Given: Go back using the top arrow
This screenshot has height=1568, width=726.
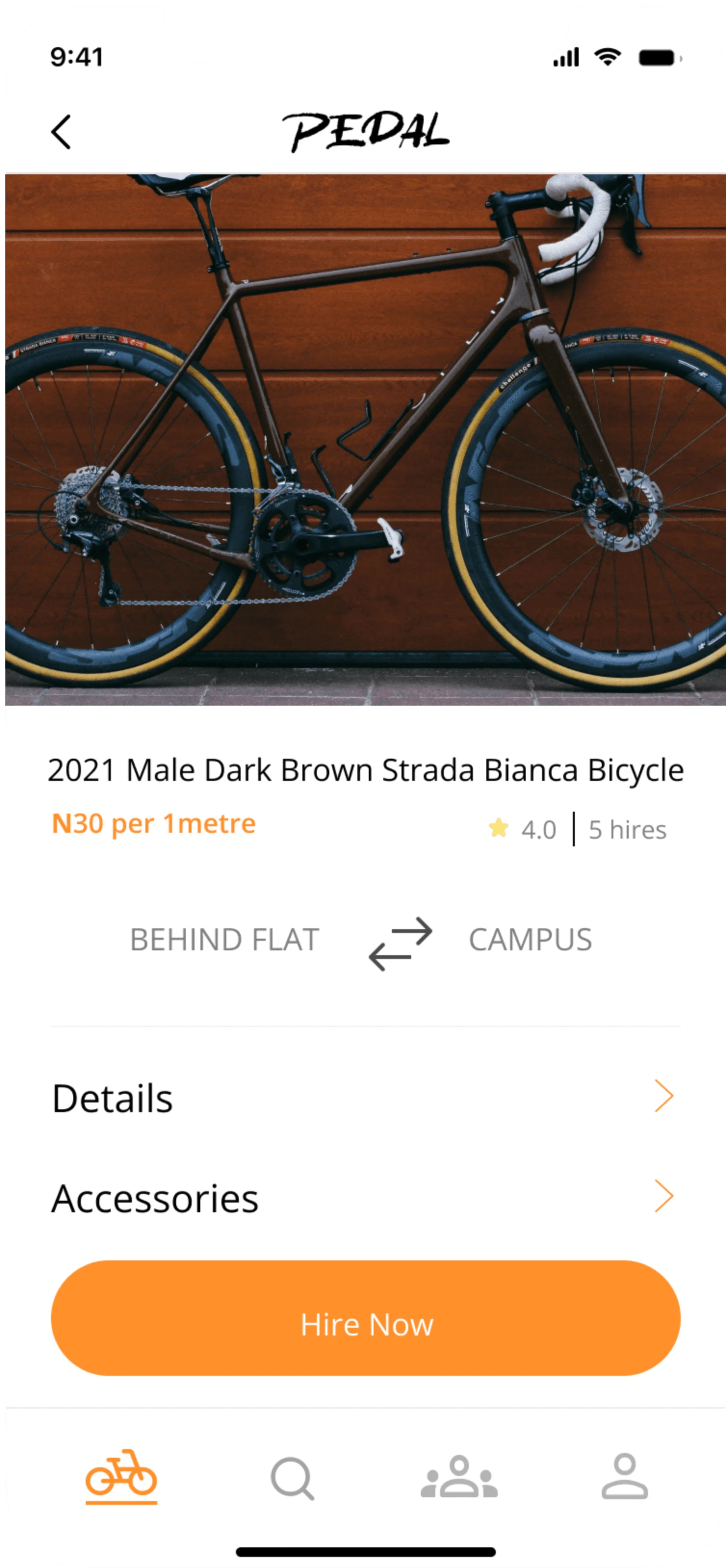Looking at the screenshot, I should point(61,131).
